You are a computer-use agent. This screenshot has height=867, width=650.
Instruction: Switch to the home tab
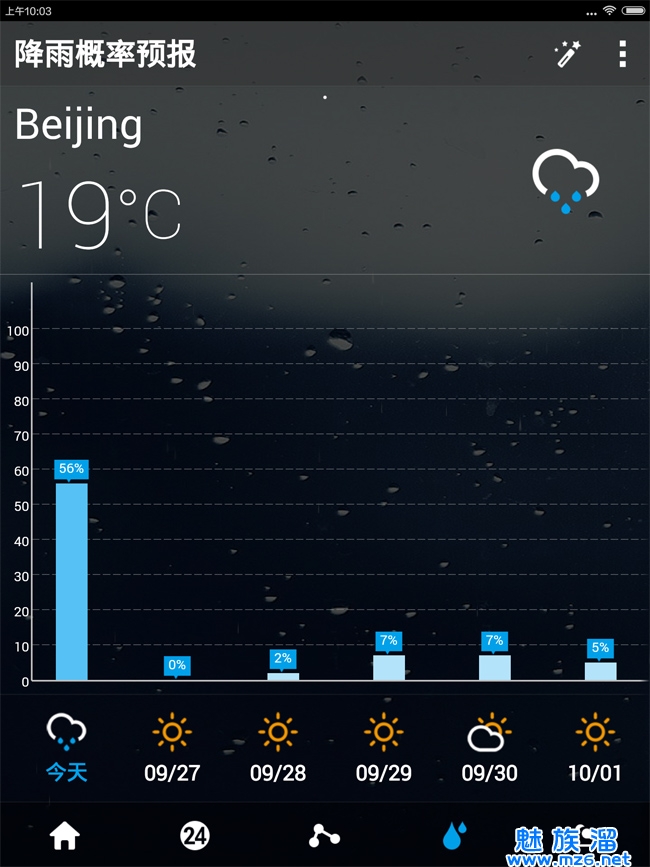click(x=65, y=835)
